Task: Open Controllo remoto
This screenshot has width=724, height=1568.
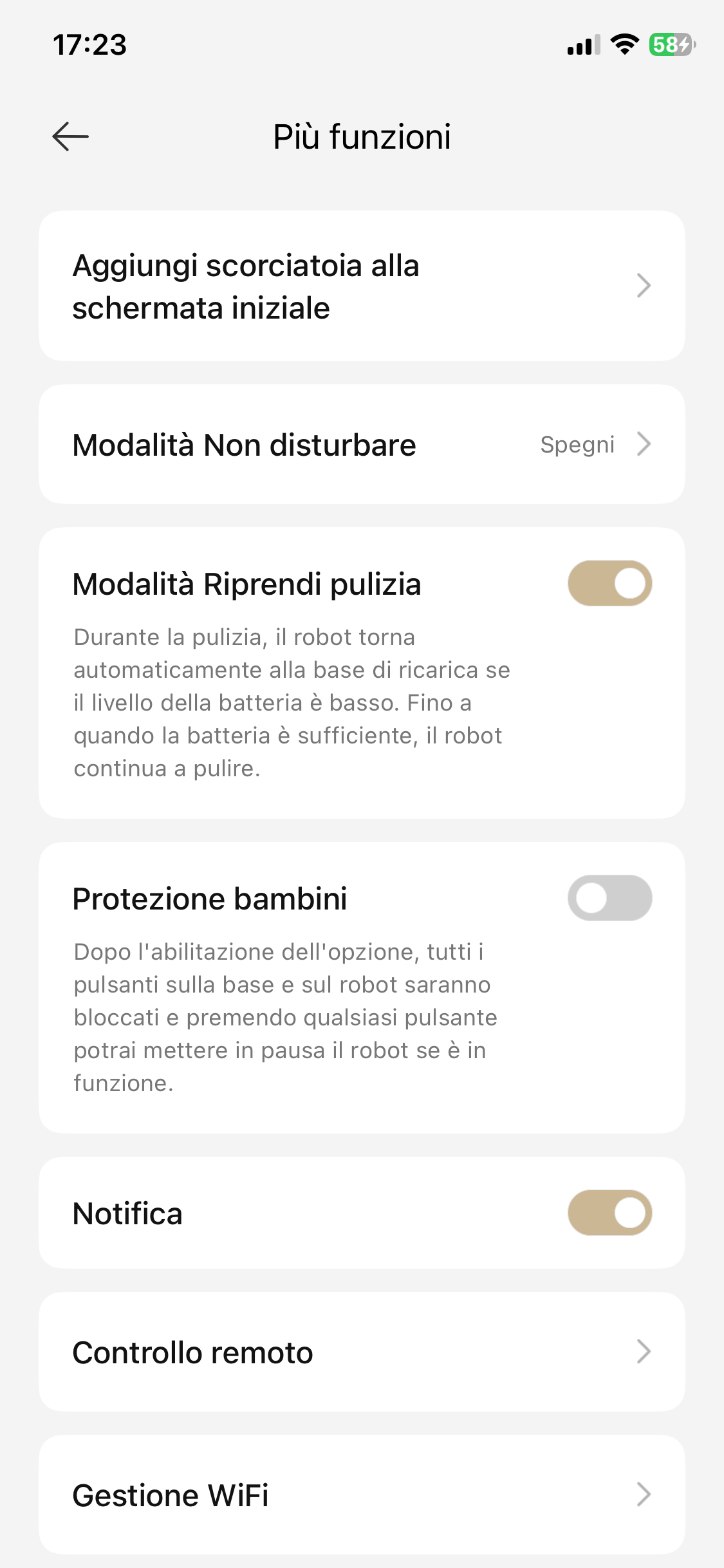Action: [x=362, y=1352]
